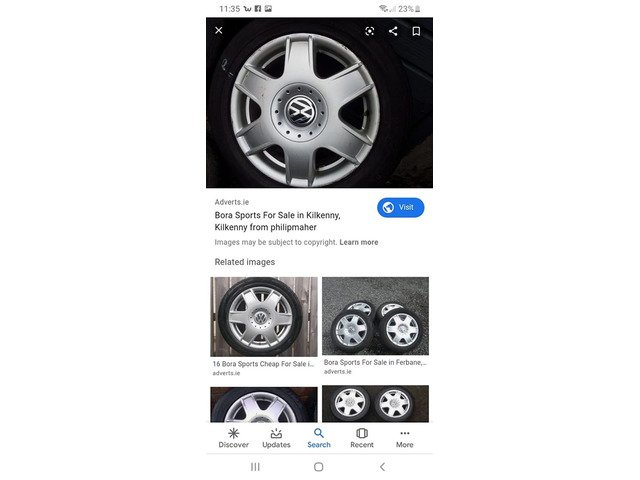The height and width of the screenshot is (480, 640).
Task: Open the 16 Bora Sports Cheap related image
Action: 264,317
